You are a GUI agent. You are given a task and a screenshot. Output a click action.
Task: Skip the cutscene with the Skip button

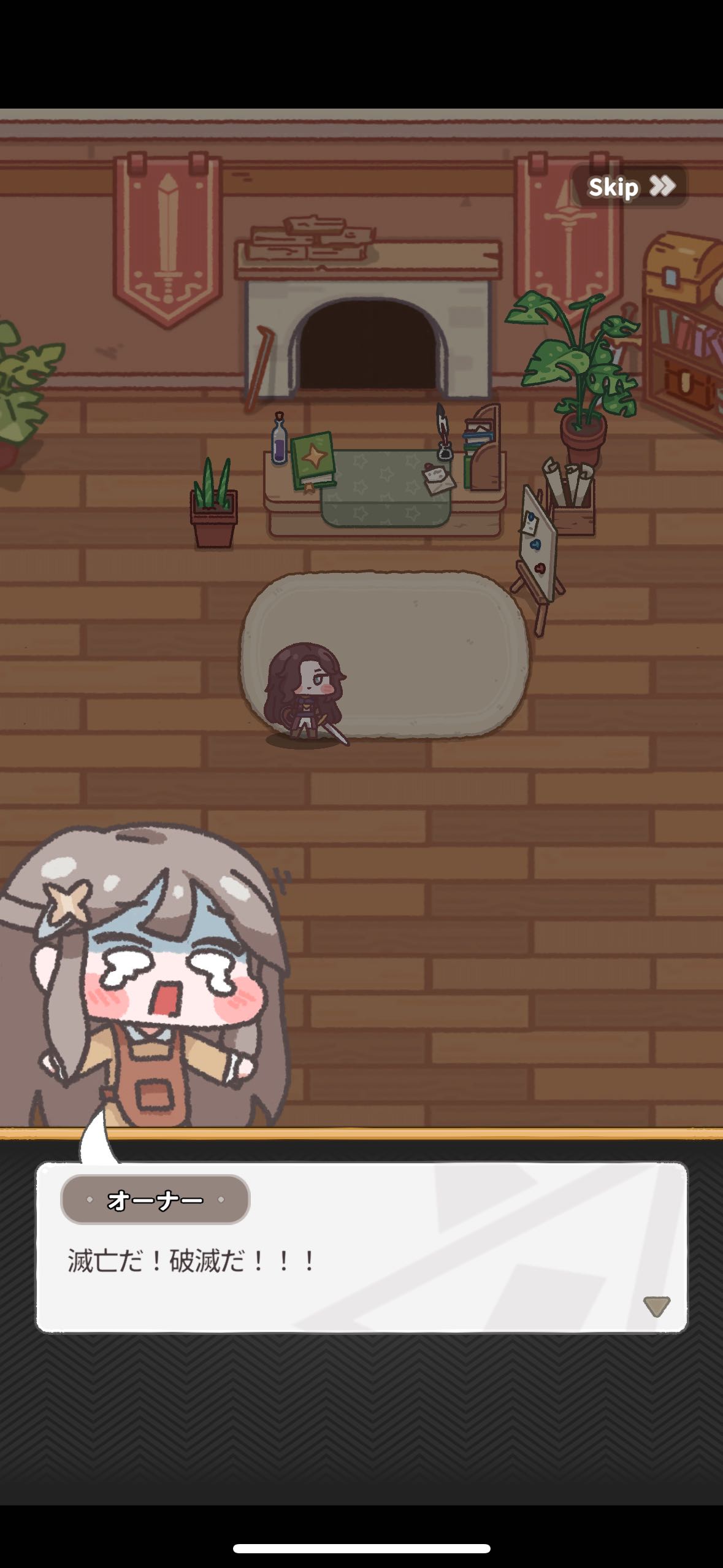point(630,186)
